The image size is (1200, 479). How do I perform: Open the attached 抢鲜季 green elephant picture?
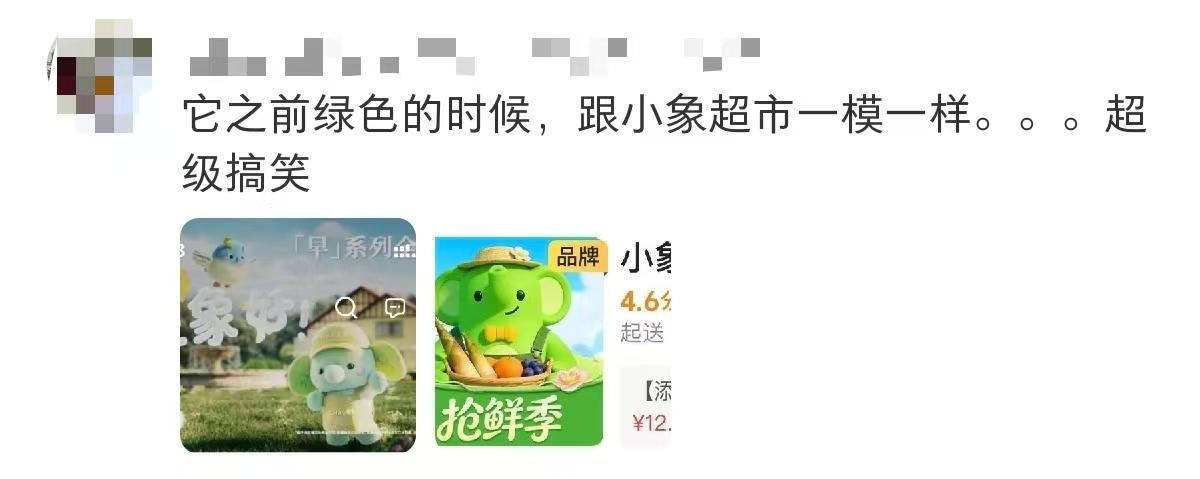pyautogui.click(x=519, y=341)
